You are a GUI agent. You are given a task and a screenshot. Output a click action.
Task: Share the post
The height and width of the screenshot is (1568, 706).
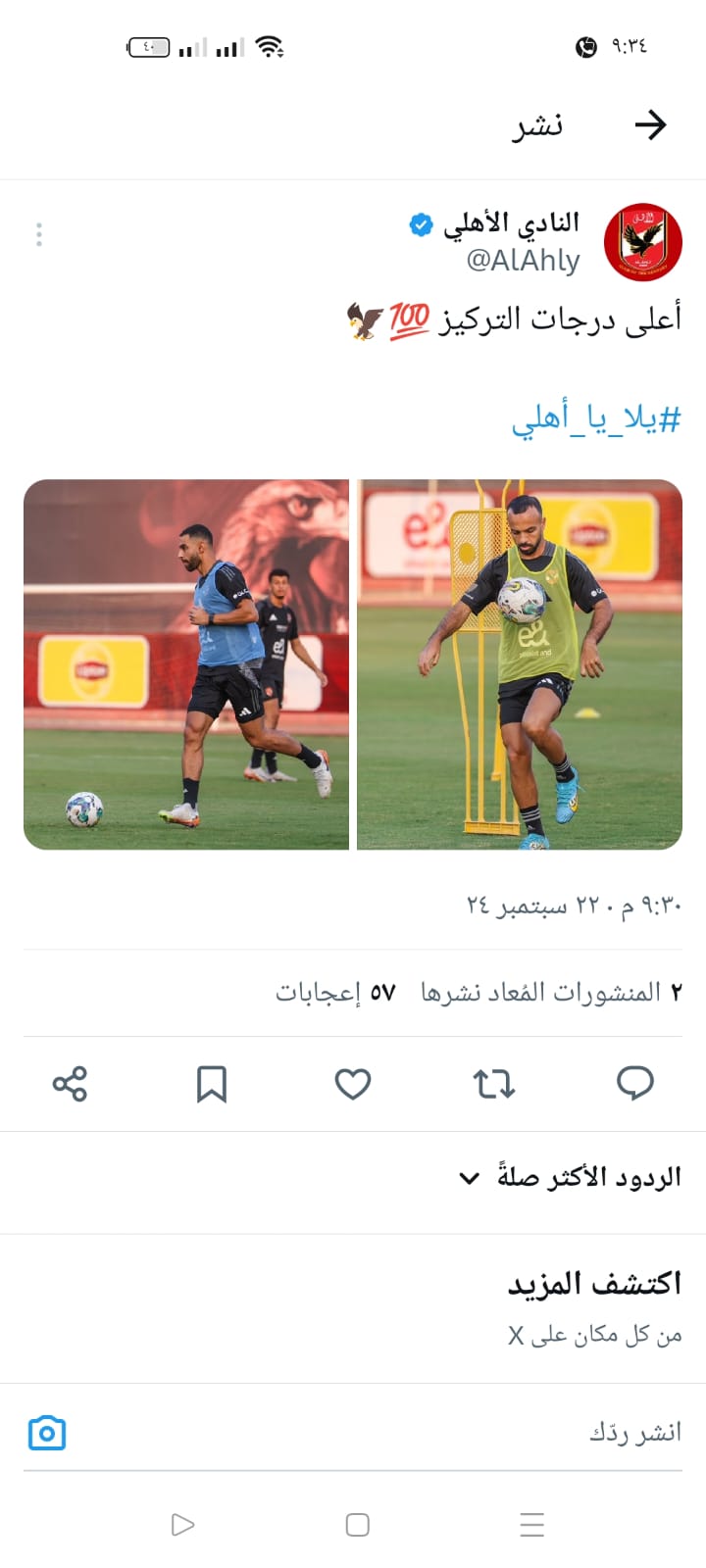pyautogui.click(x=70, y=1084)
